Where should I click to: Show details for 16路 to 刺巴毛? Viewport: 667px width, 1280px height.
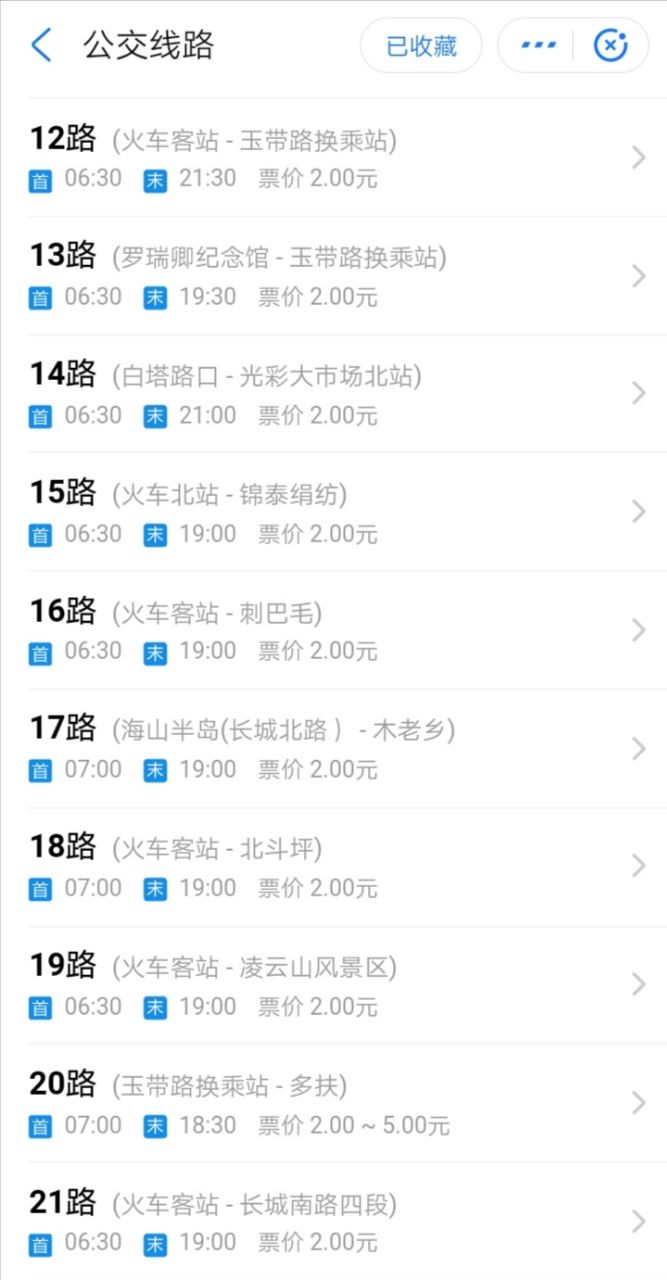click(333, 630)
